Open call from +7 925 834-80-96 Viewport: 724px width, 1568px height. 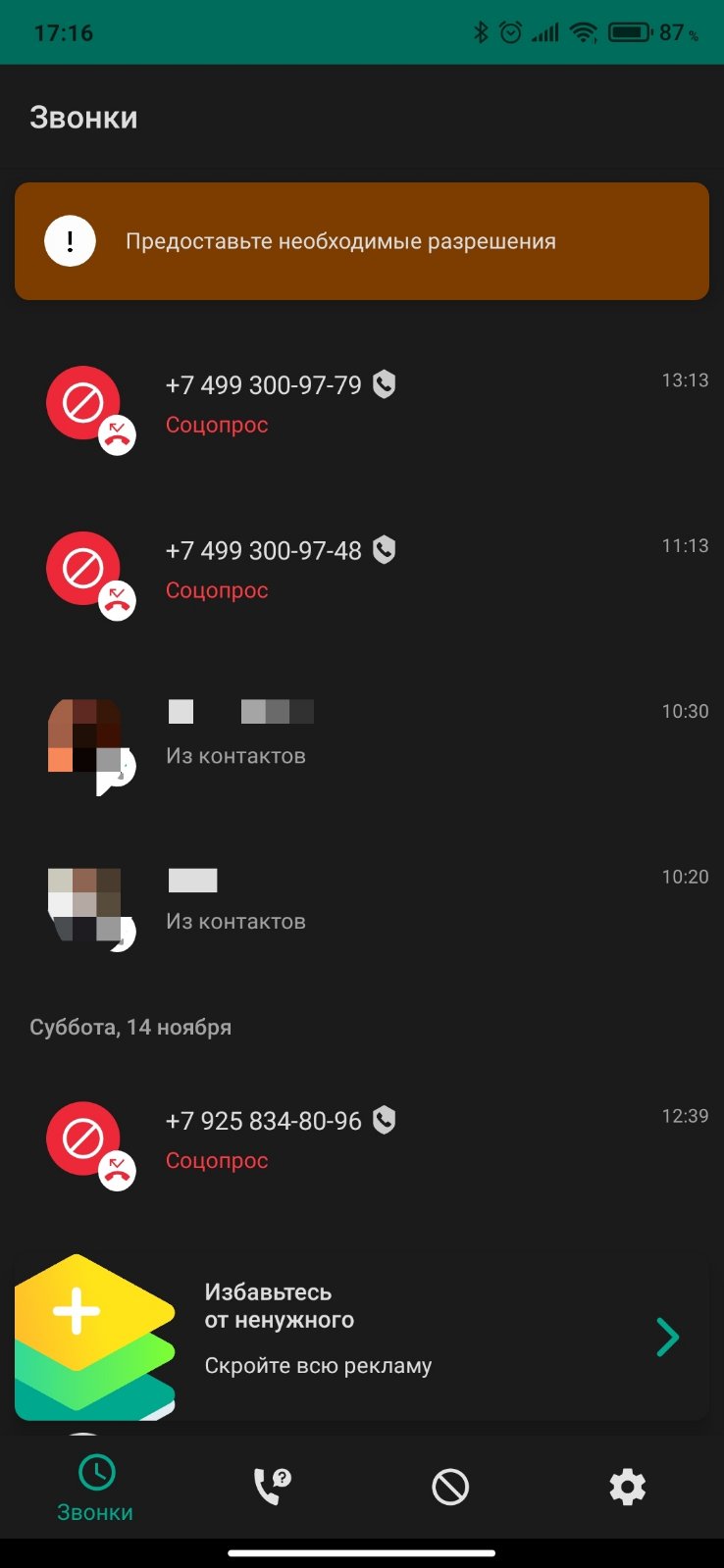(x=361, y=1141)
